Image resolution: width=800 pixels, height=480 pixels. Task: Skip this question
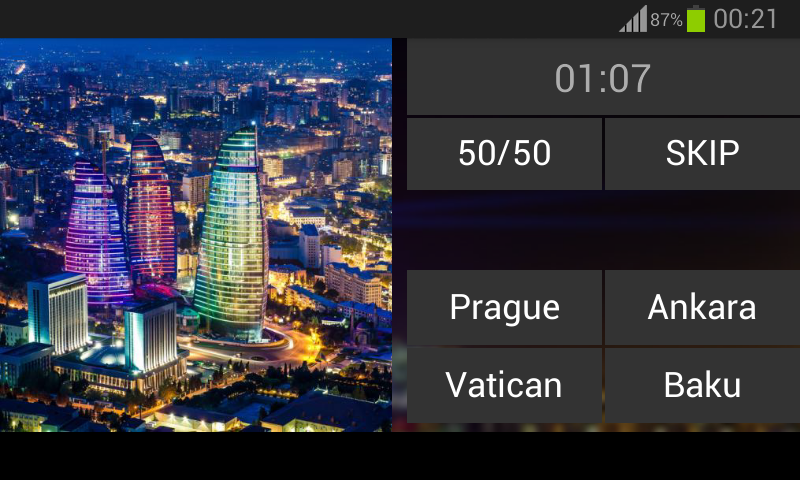point(702,153)
